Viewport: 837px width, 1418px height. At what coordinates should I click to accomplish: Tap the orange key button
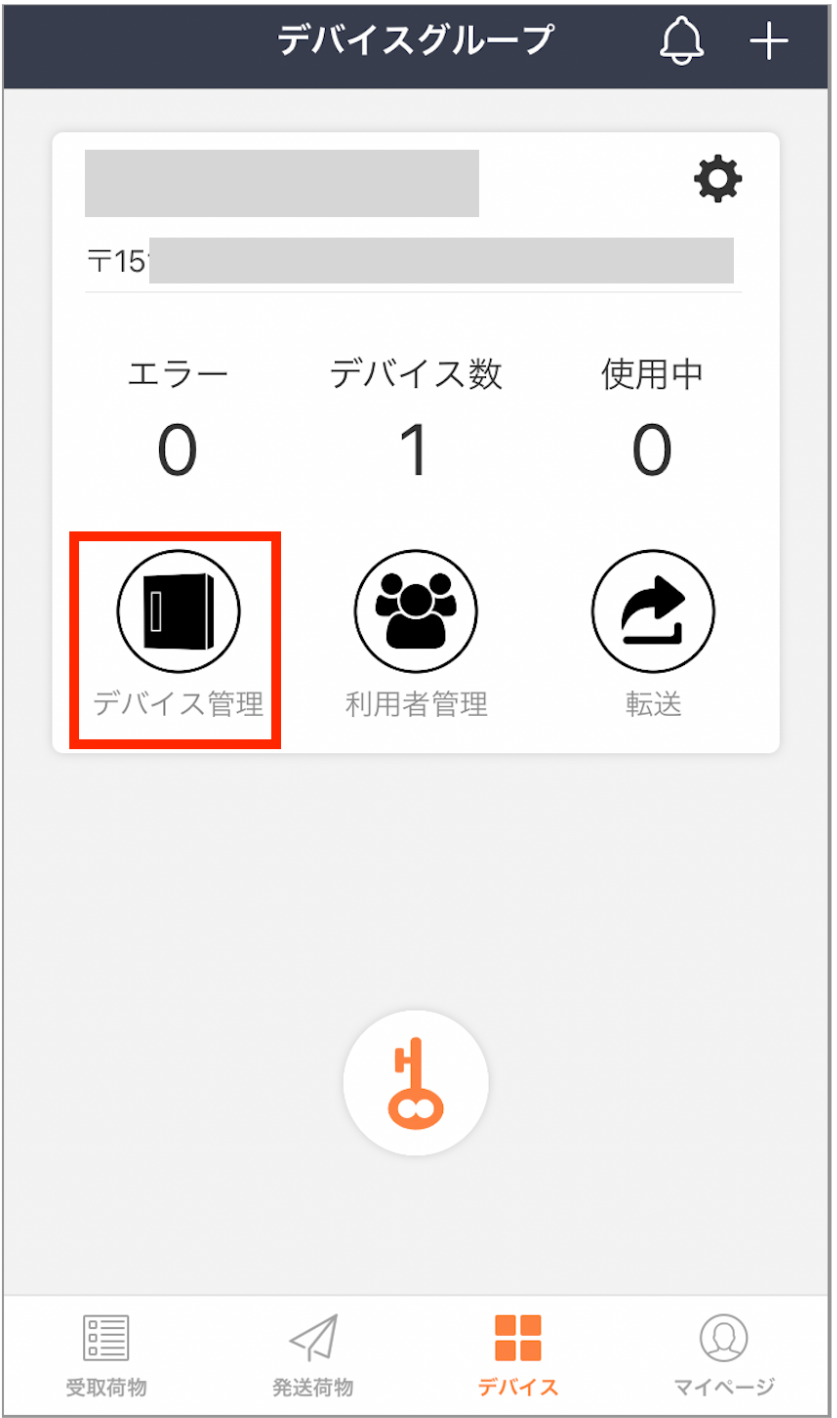[x=416, y=1083]
